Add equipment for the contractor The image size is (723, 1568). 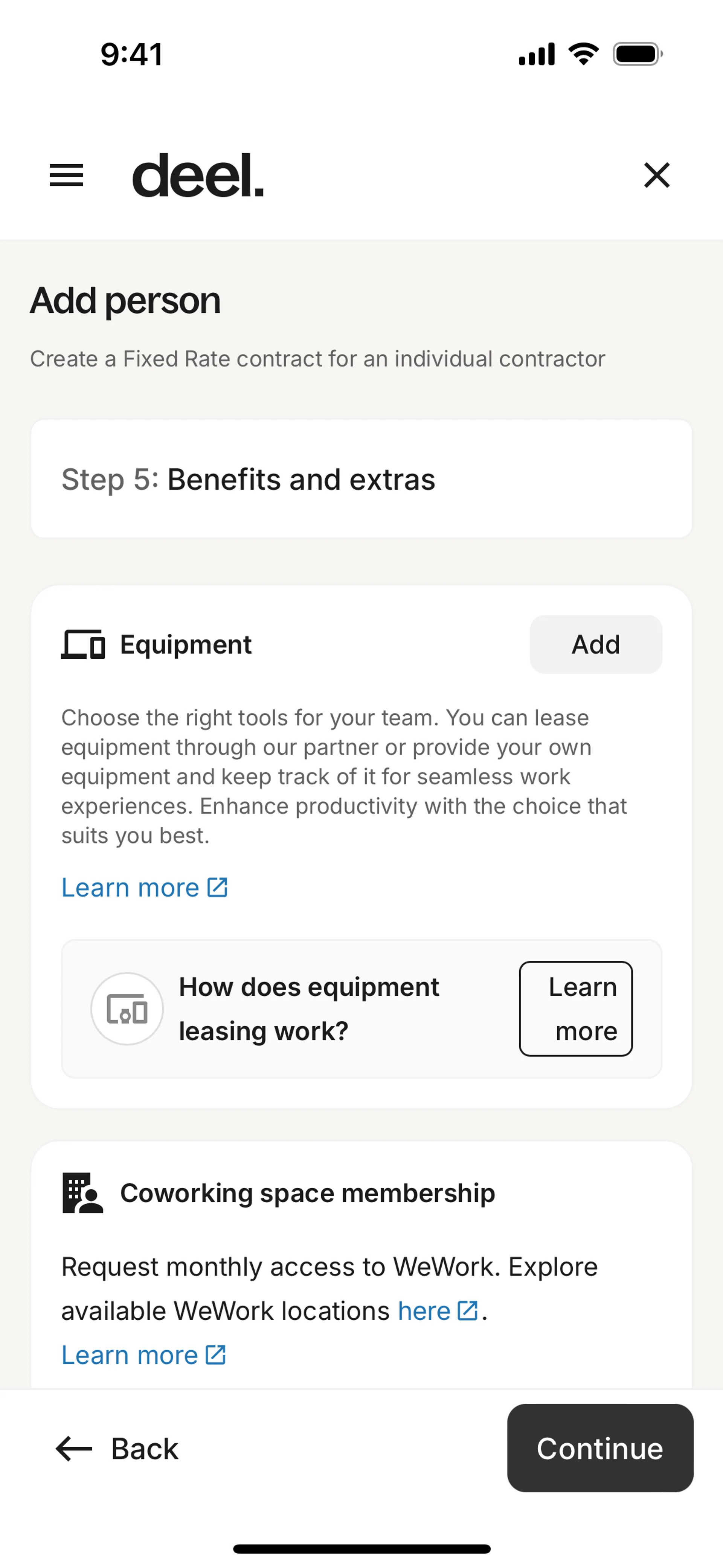595,644
